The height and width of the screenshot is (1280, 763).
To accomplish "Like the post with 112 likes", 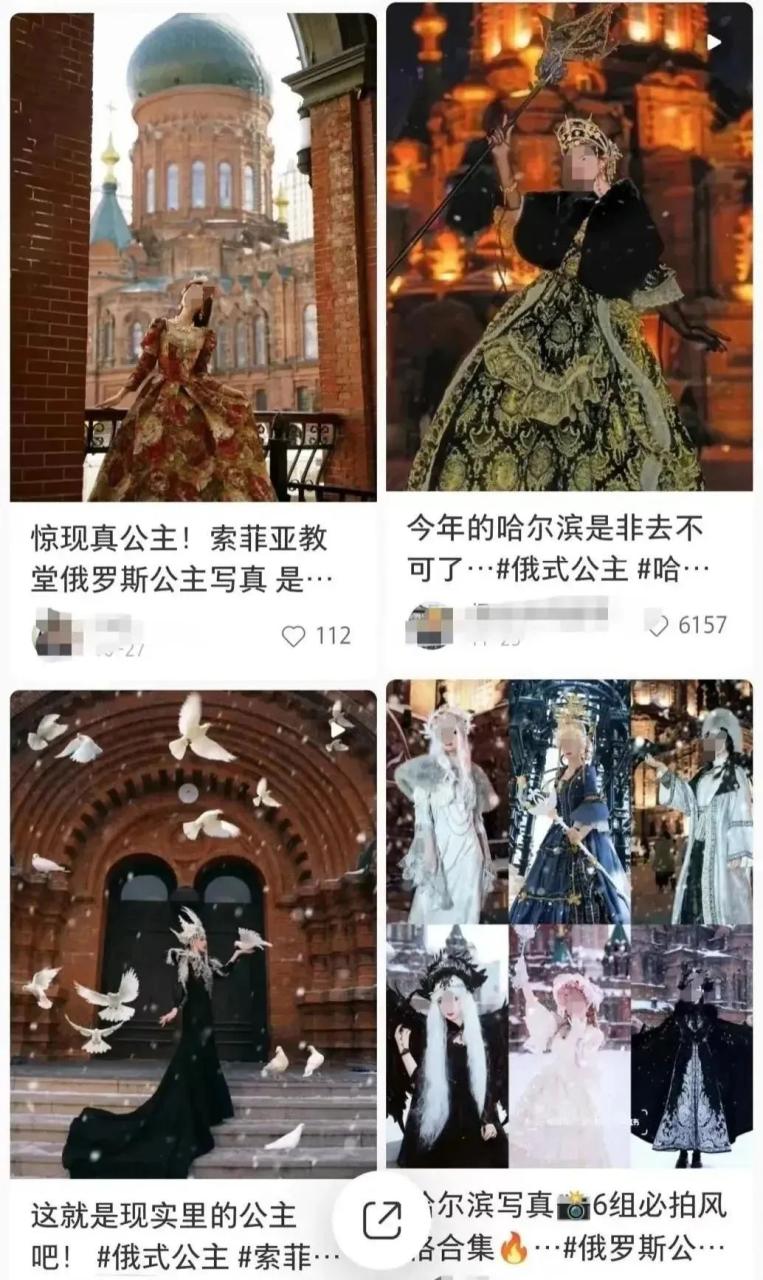I will tap(293, 636).
